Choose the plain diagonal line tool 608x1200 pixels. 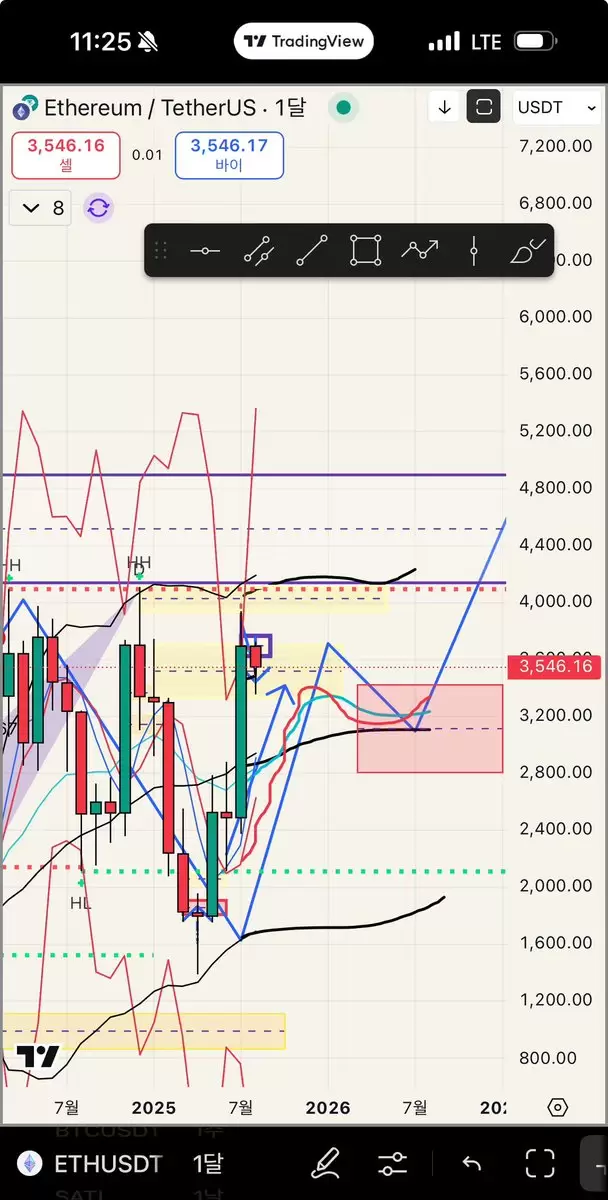click(x=312, y=251)
